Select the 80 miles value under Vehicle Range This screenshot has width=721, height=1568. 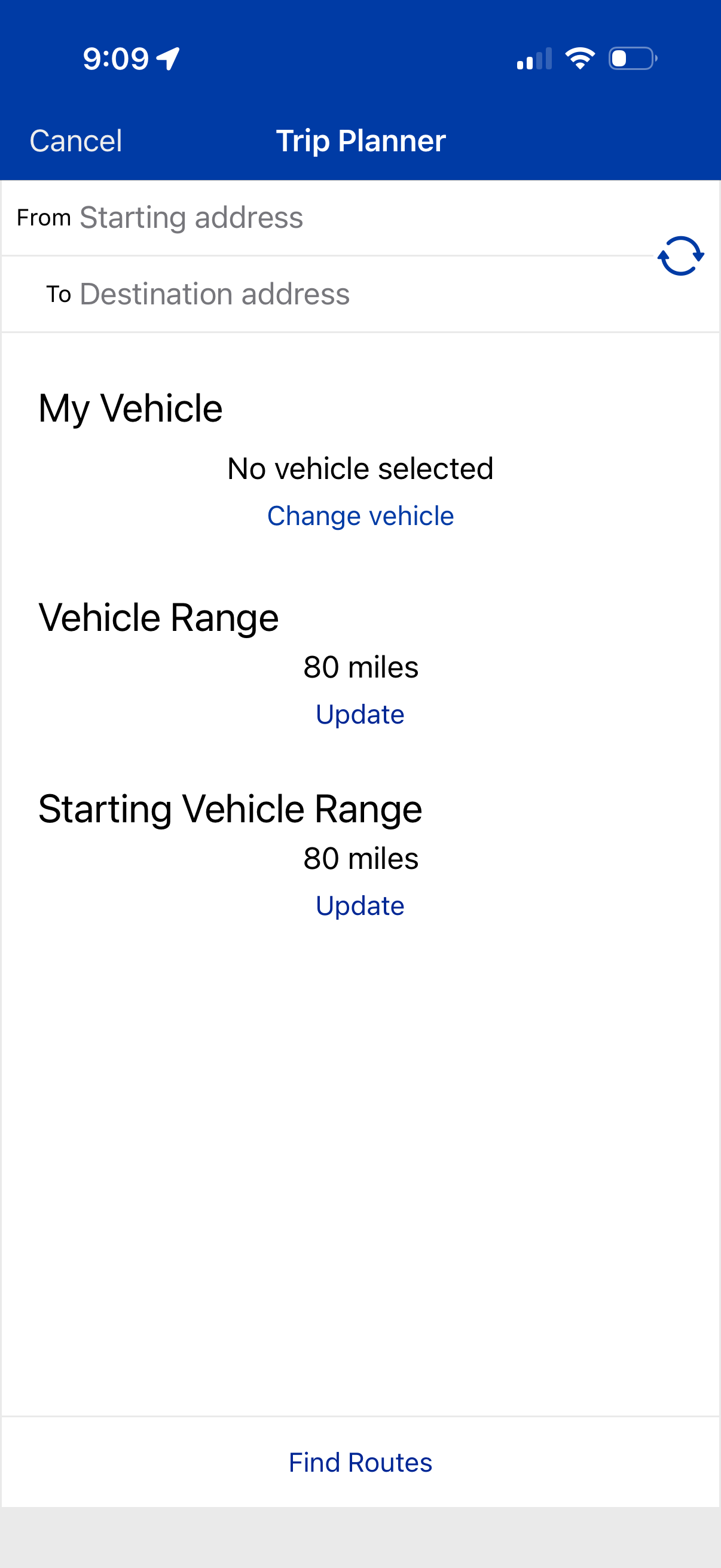click(361, 667)
